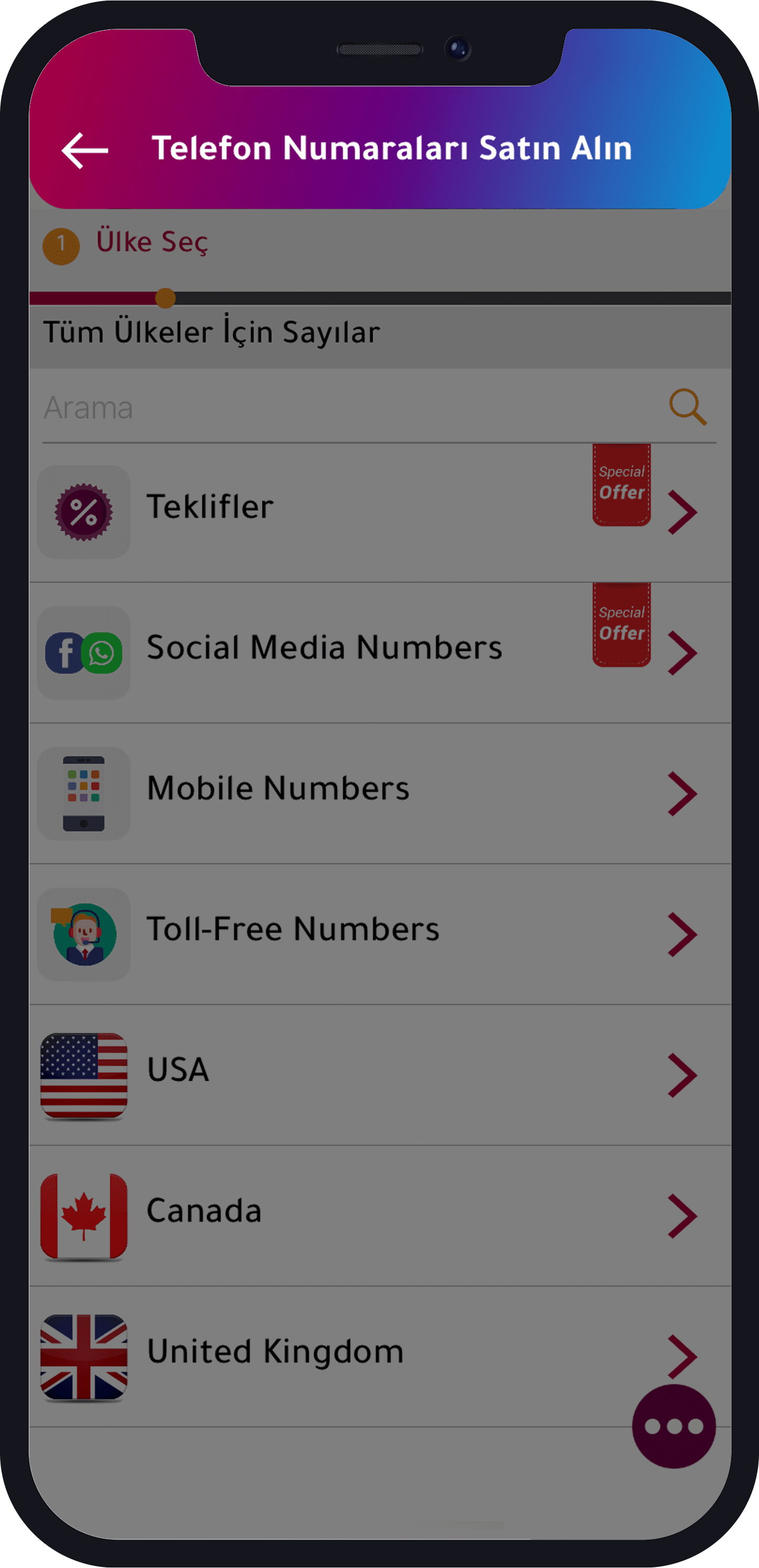759x1568 pixels.
Task: Open Social Media Numbers
Action: (x=378, y=651)
